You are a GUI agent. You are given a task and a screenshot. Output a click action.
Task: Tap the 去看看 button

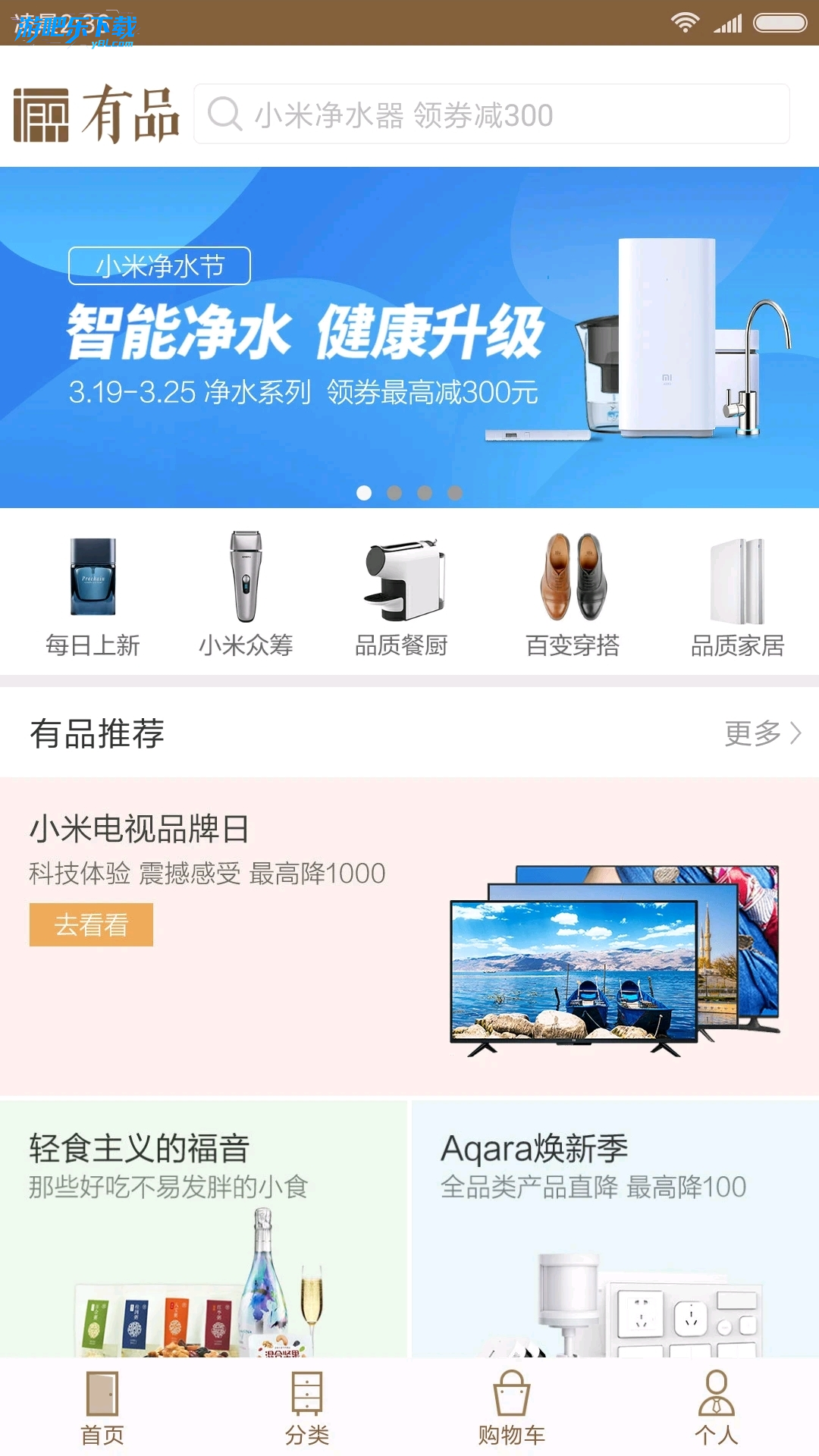point(91,924)
